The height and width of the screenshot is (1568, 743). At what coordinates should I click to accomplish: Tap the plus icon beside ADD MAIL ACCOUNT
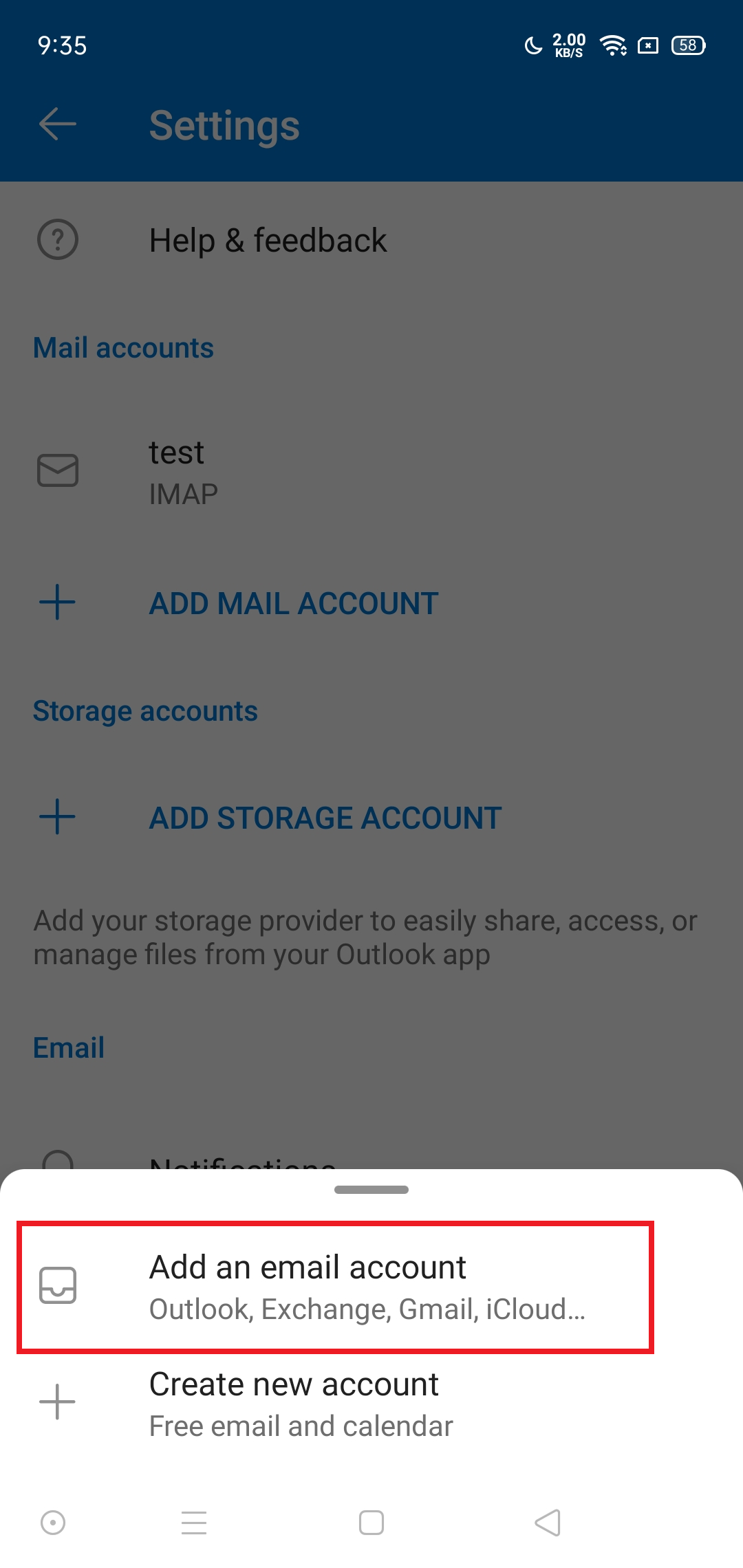click(x=55, y=602)
